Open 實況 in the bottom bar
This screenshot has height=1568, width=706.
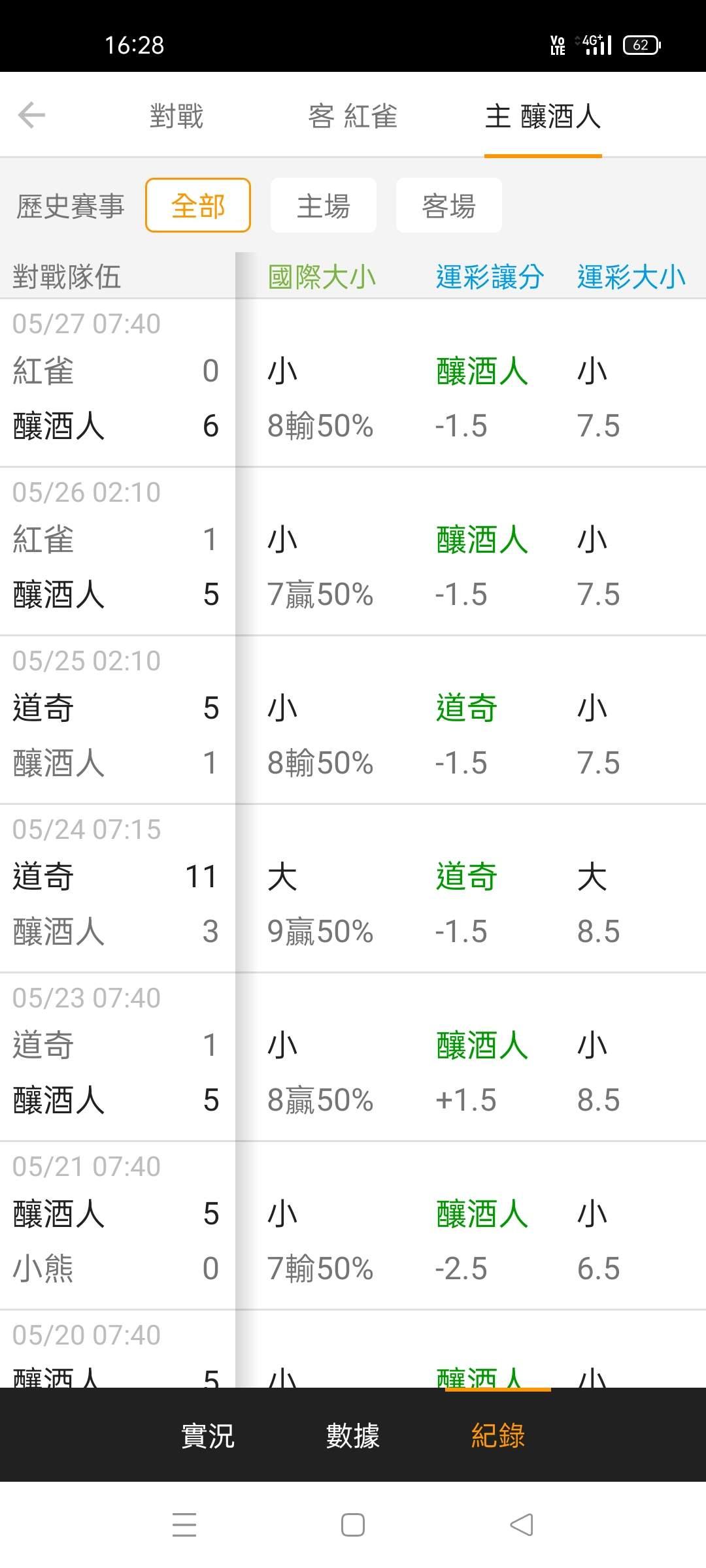point(208,1435)
